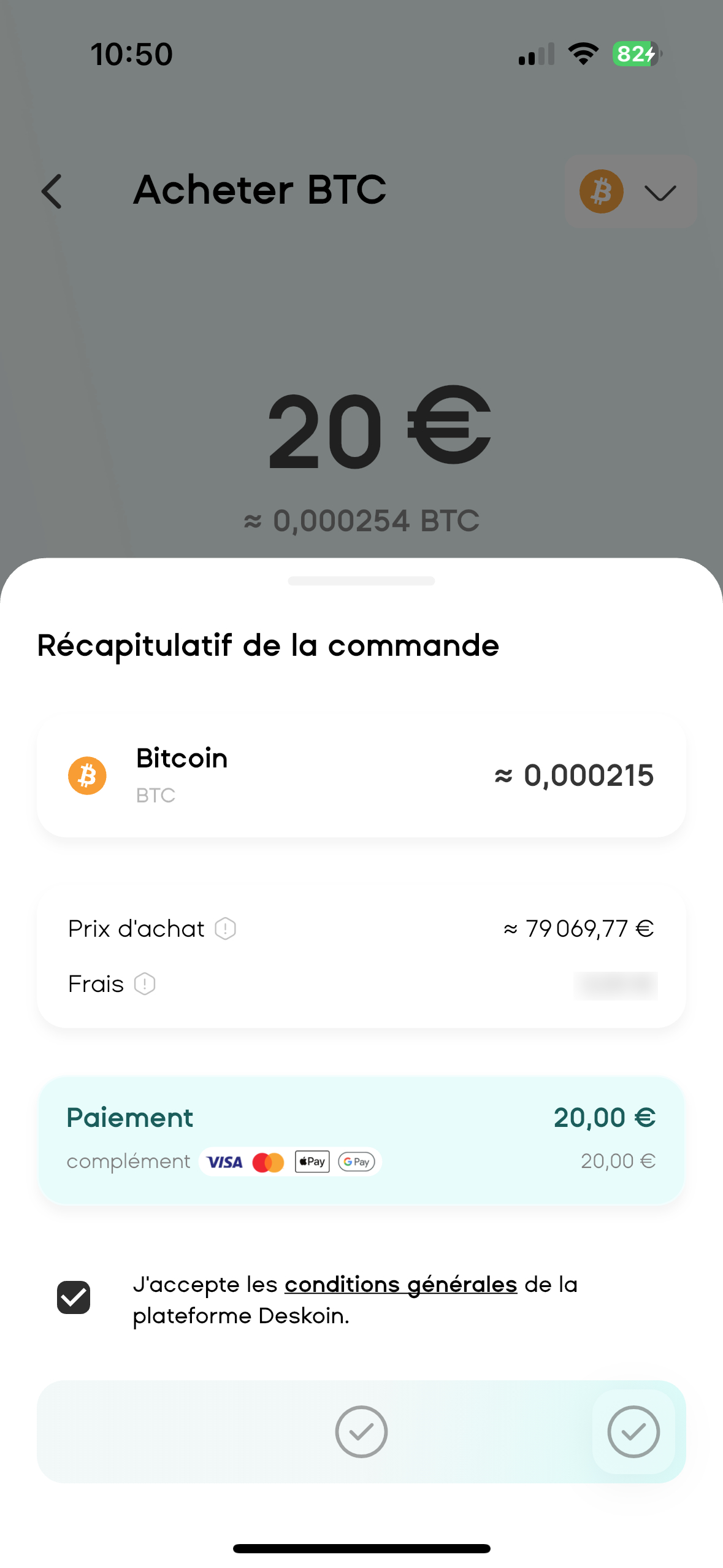Show info about Prix d'achat

(225, 929)
